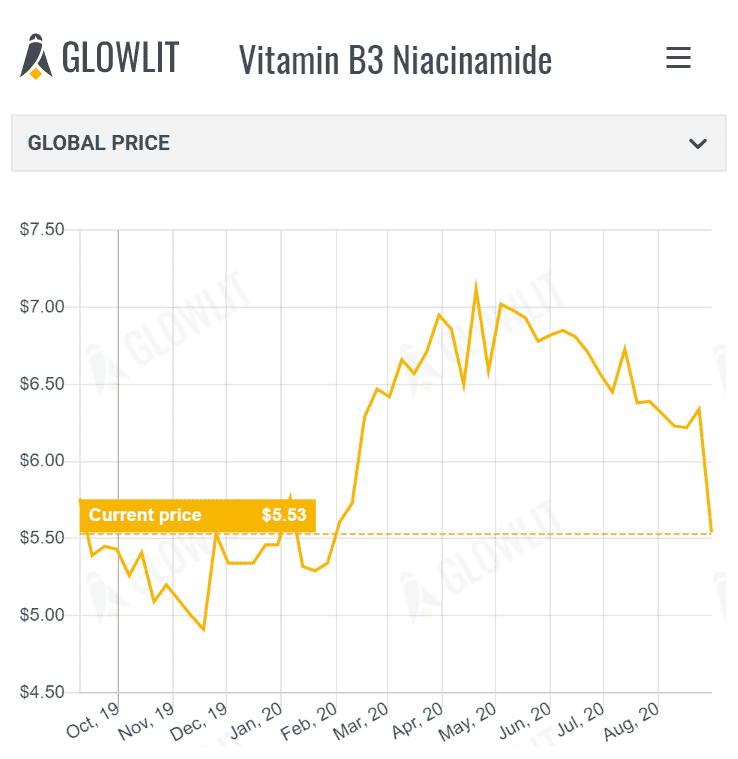Expand the GLOBAL PRICE section
Viewport: 738px width, 759px height.
368,143
